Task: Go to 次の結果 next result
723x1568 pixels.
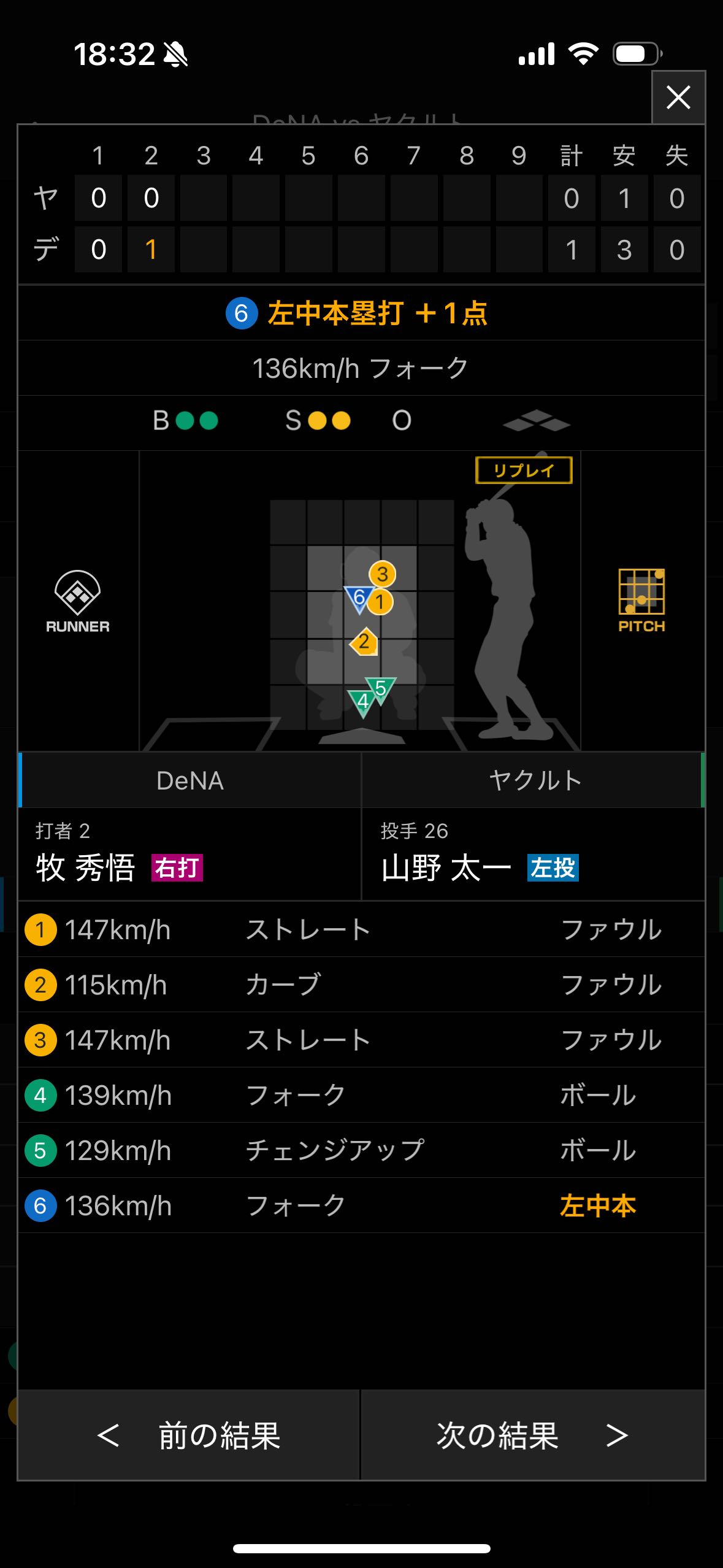Action: 533,1435
